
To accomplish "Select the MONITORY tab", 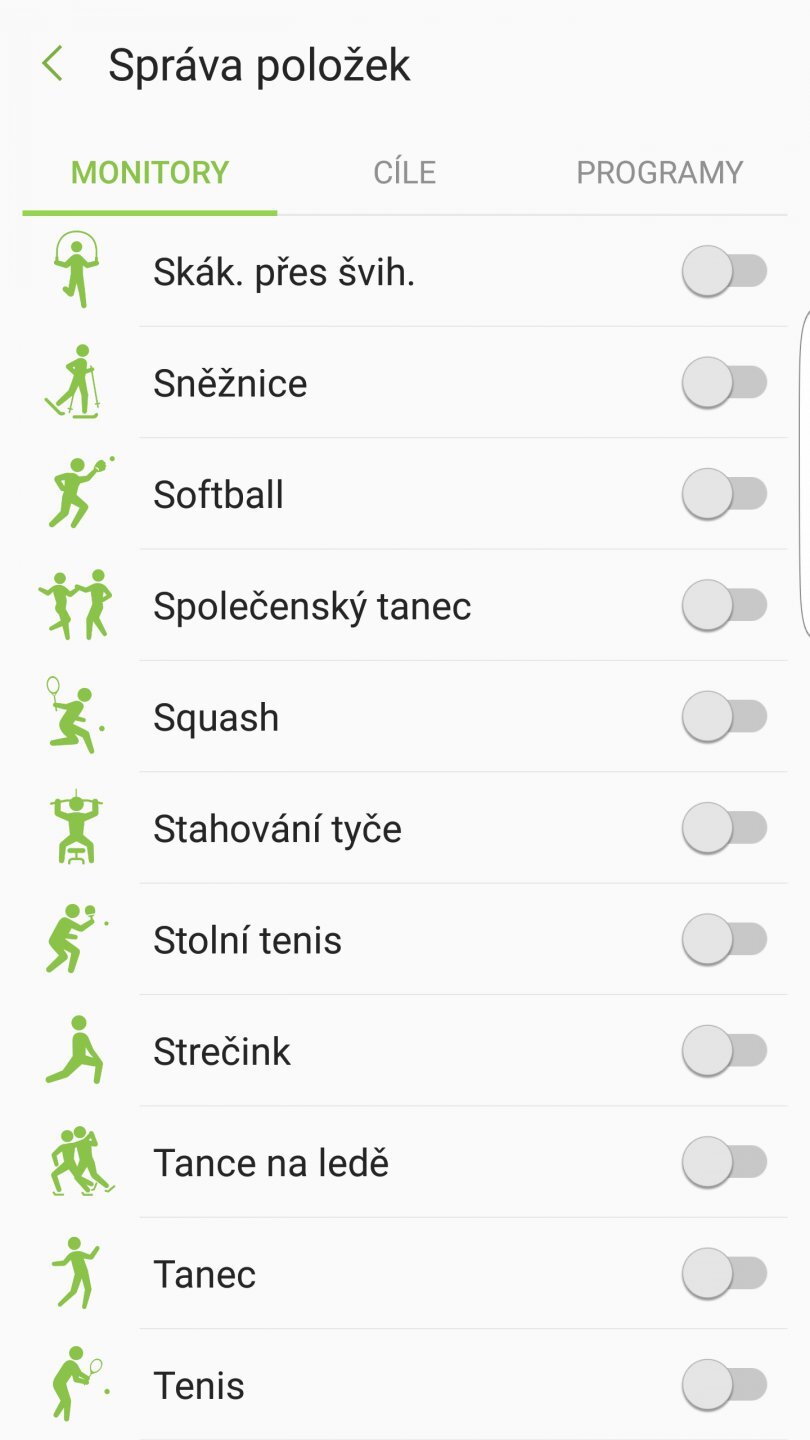I will click(x=149, y=171).
